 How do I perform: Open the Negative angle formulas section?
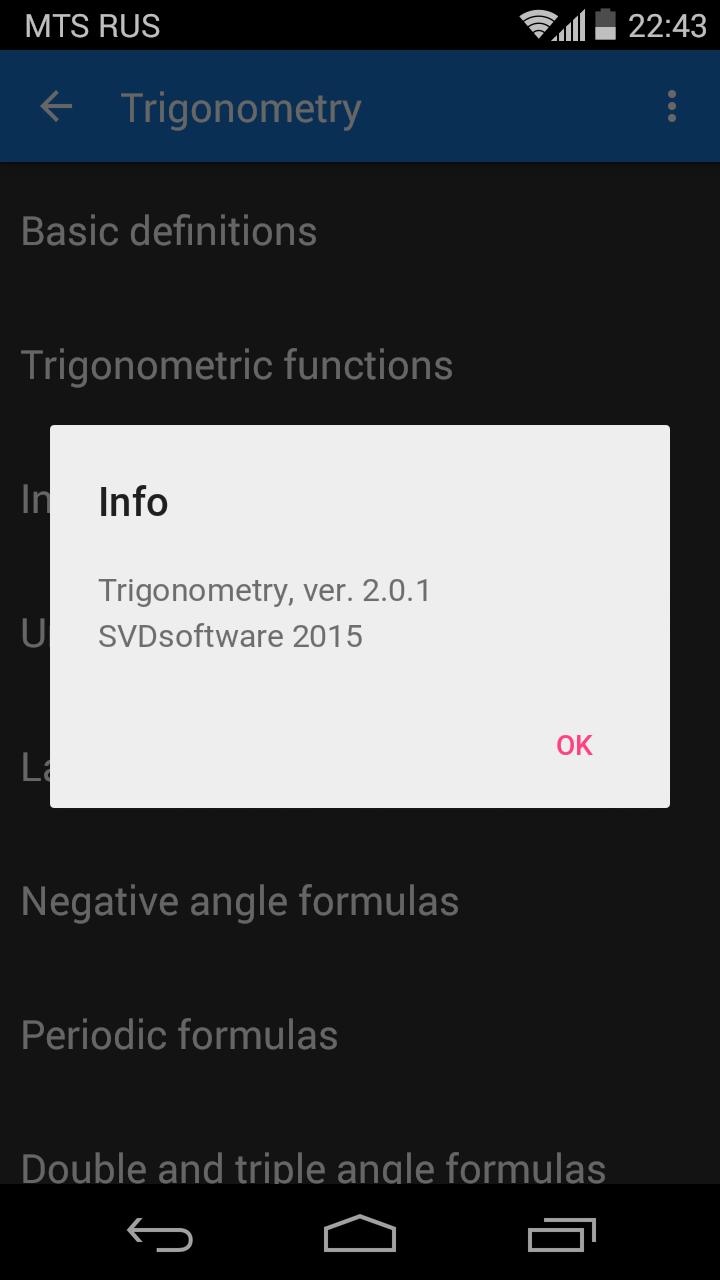pyautogui.click(x=240, y=900)
